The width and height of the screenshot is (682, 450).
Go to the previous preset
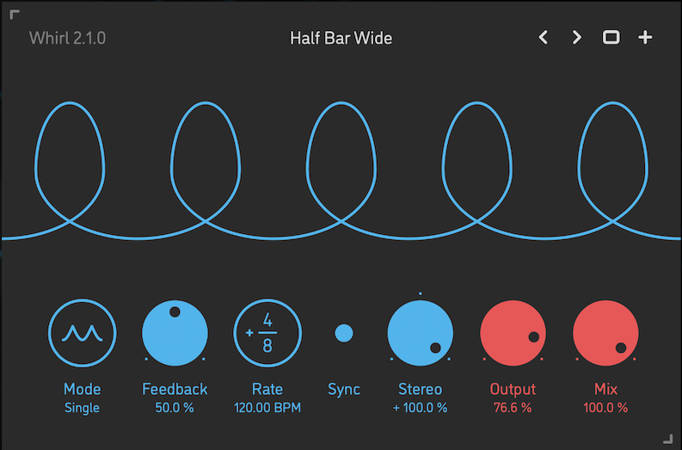[x=543, y=38]
